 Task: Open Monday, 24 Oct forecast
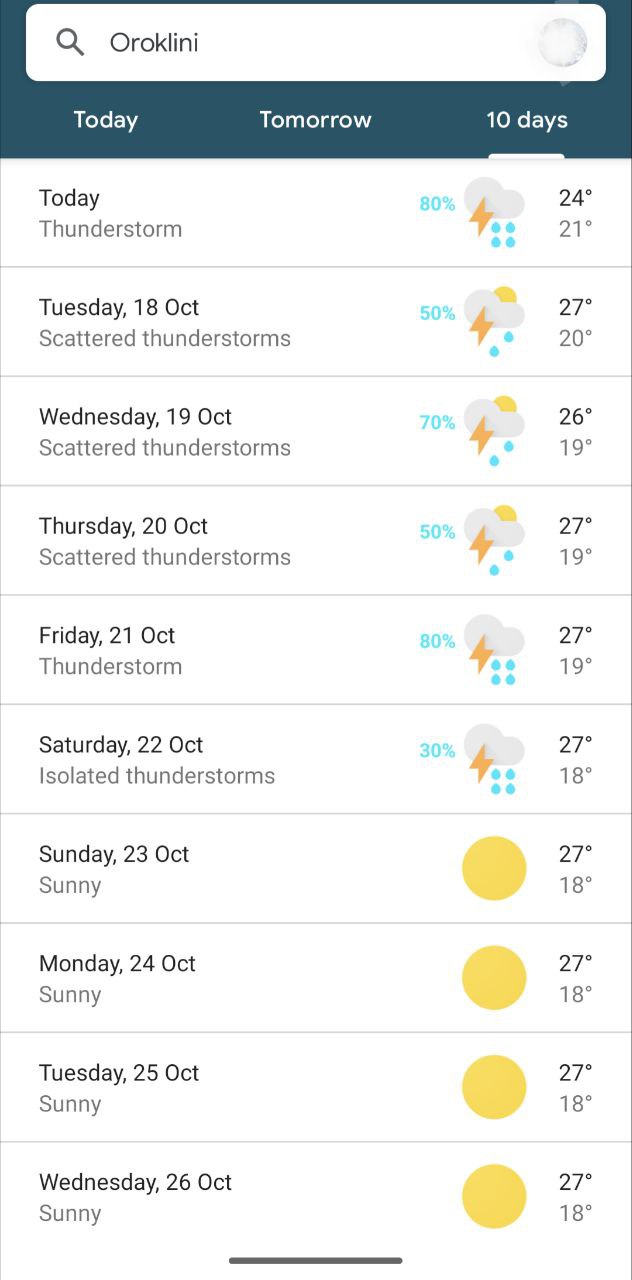coord(315,978)
